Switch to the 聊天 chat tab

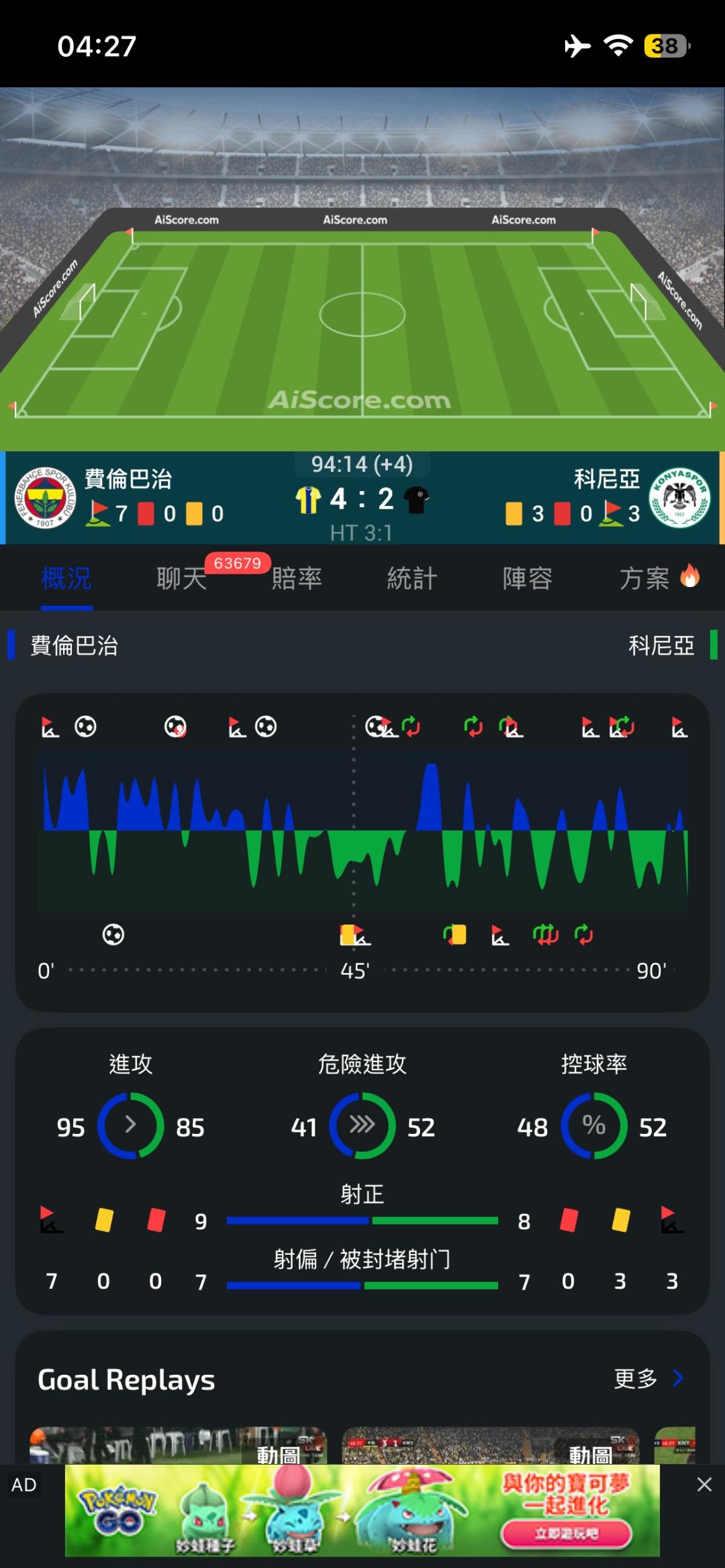pos(182,578)
